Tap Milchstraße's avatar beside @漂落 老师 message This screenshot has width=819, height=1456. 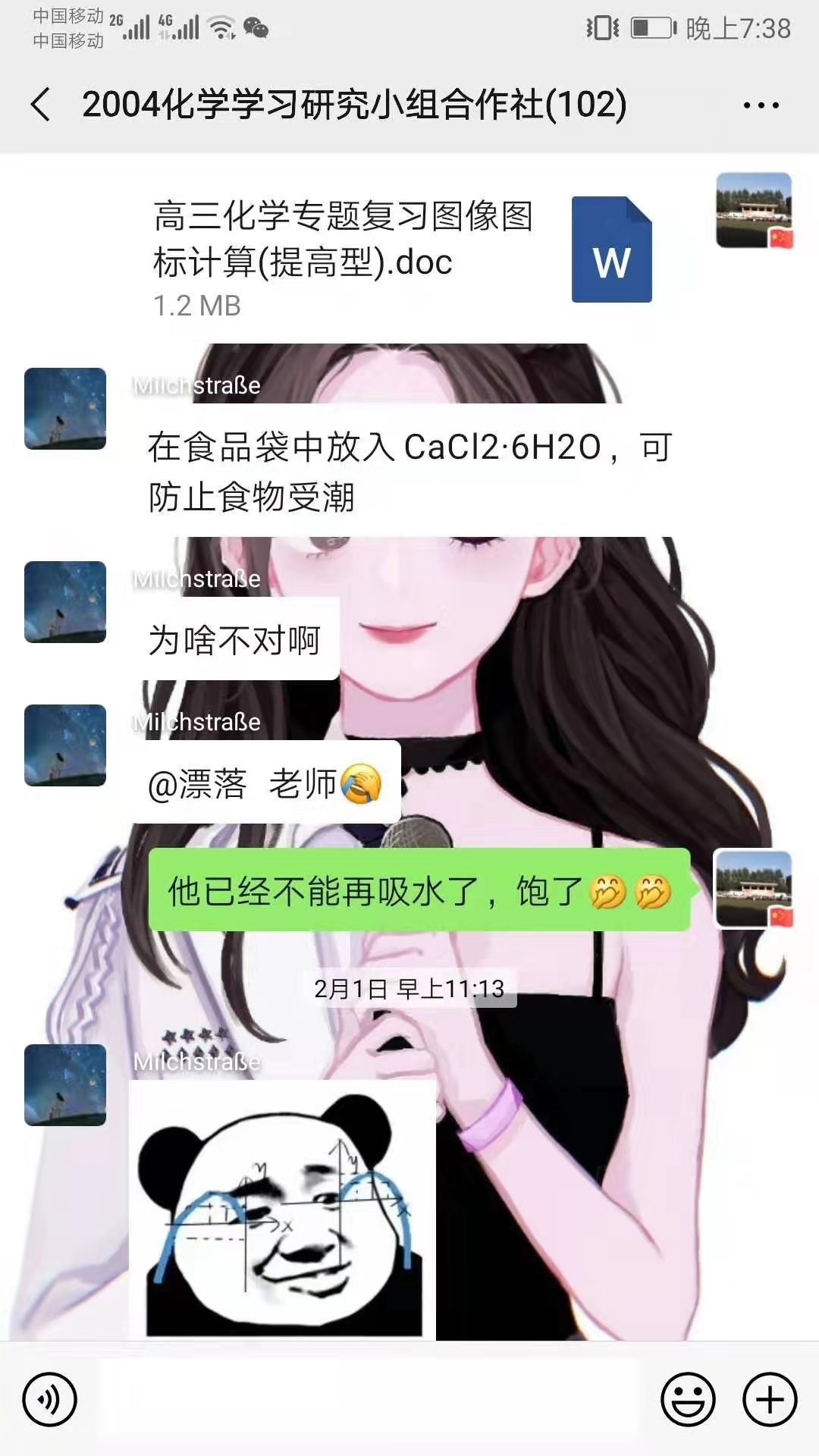coord(65,745)
